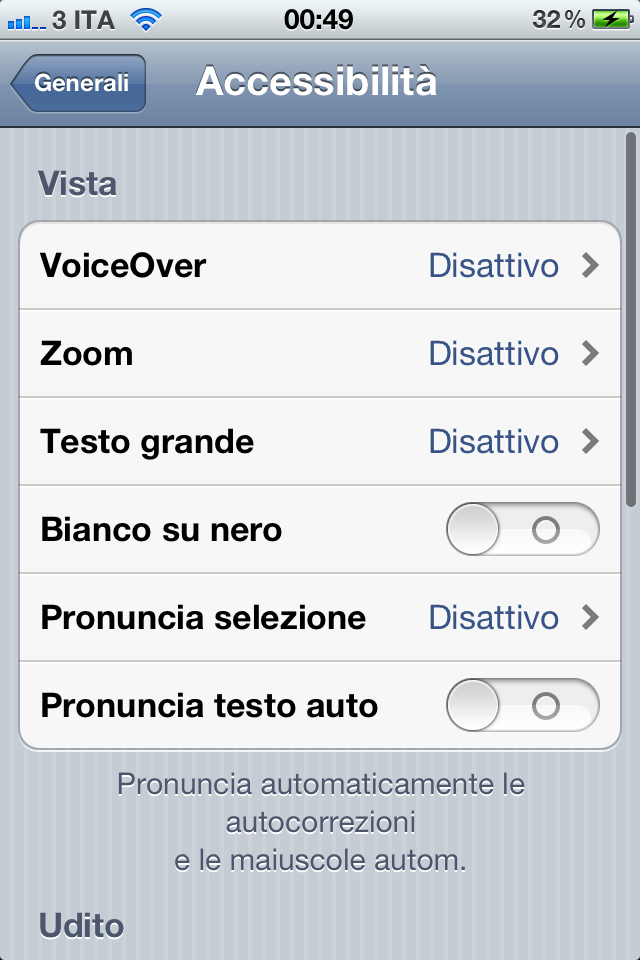Open Pronuncia selezione settings
The width and height of the screenshot is (640, 960).
point(320,618)
